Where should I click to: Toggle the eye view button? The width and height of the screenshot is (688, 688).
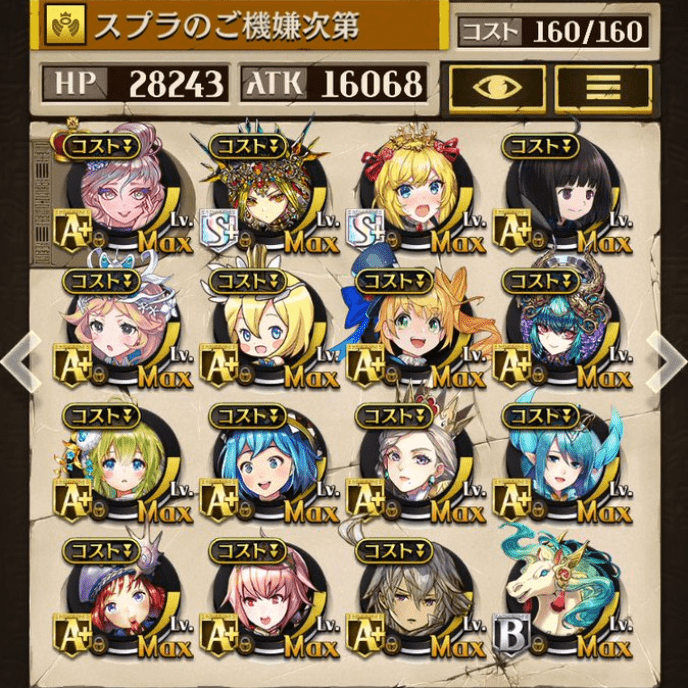[497, 86]
